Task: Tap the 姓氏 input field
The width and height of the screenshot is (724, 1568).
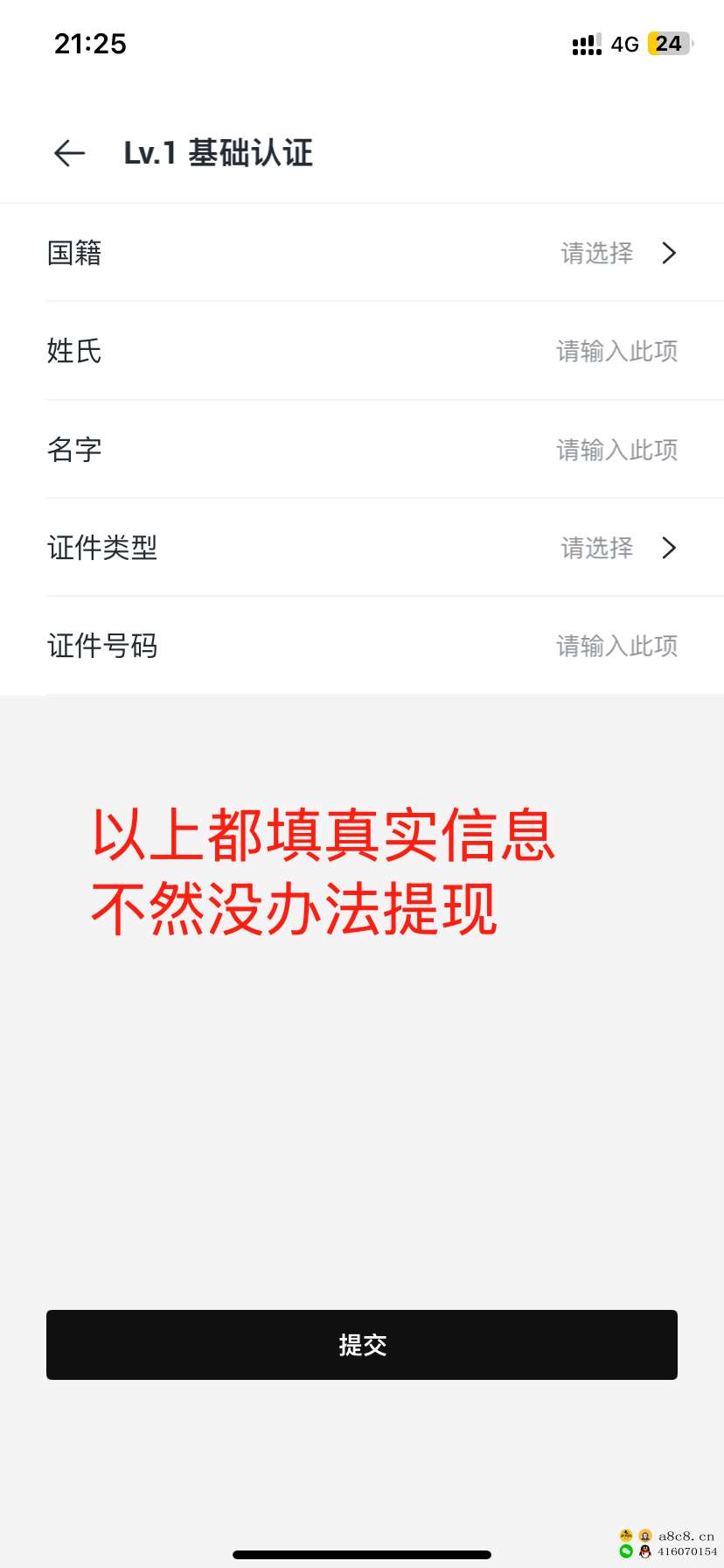Action: (616, 351)
